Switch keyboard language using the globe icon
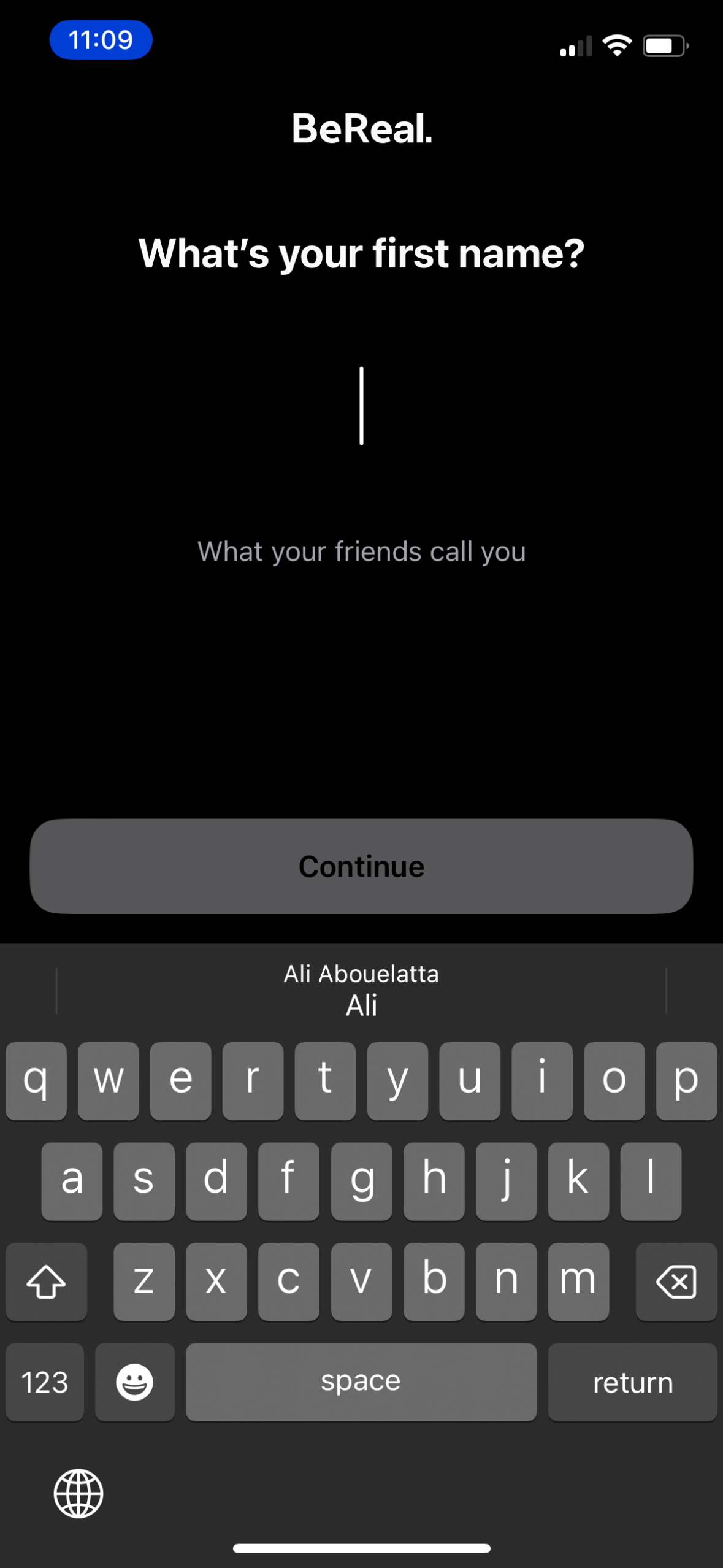The height and width of the screenshot is (1568, 723). pos(79,1493)
